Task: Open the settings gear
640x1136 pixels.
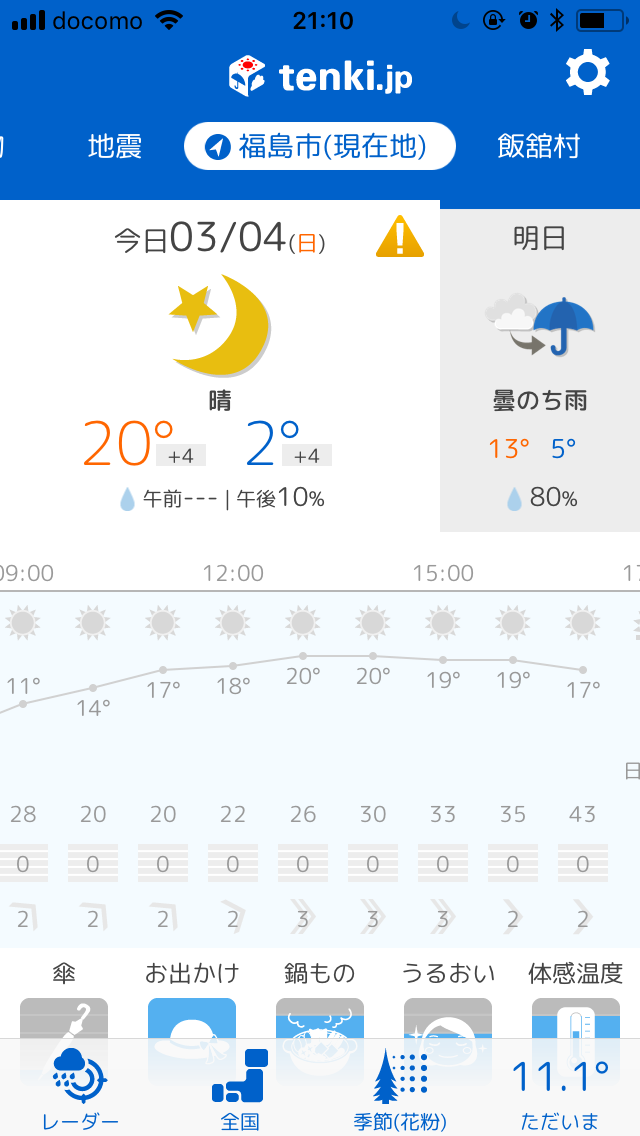Action: click(x=587, y=74)
